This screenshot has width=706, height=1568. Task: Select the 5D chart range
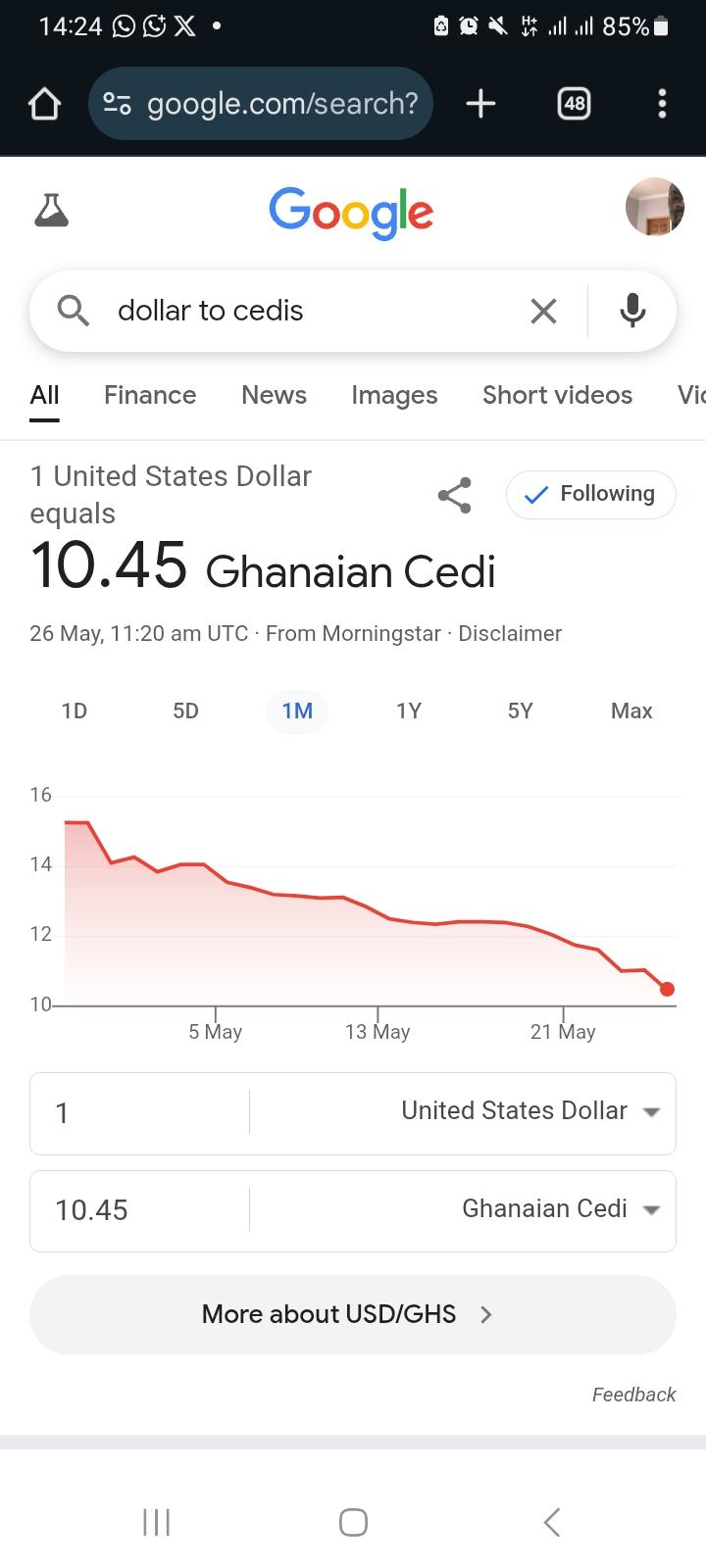tap(185, 710)
